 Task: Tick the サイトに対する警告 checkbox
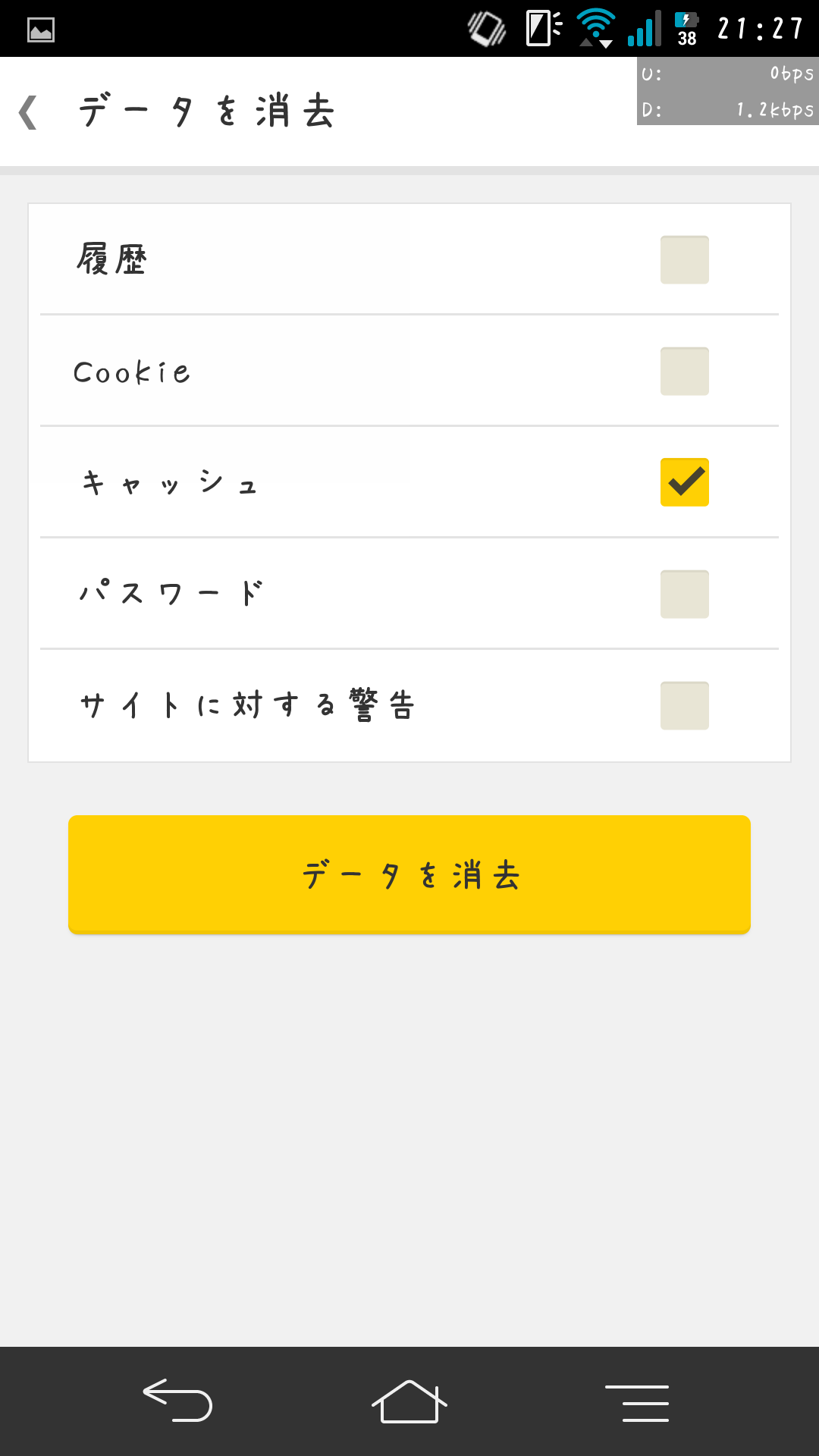(685, 705)
